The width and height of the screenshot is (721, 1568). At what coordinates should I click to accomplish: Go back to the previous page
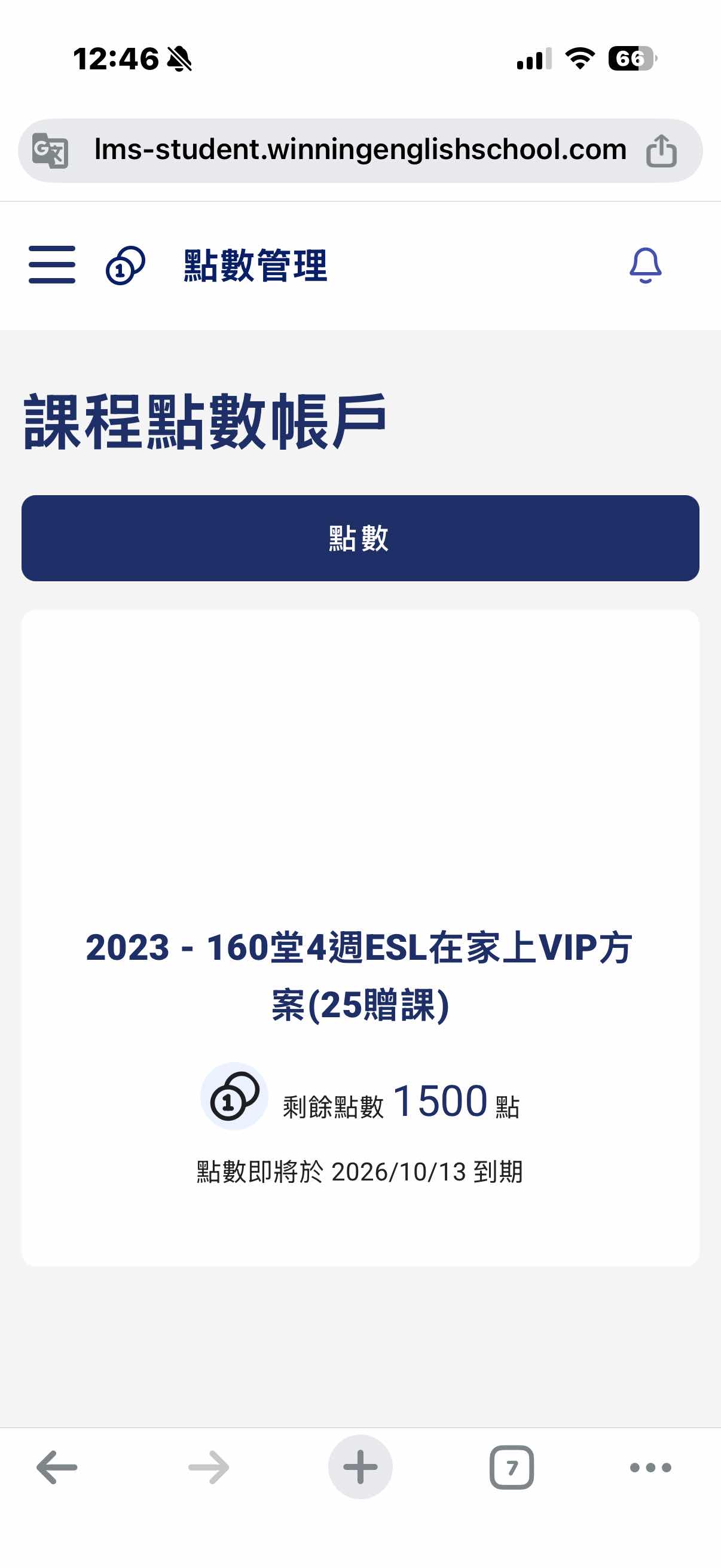click(x=57, y=1468)
